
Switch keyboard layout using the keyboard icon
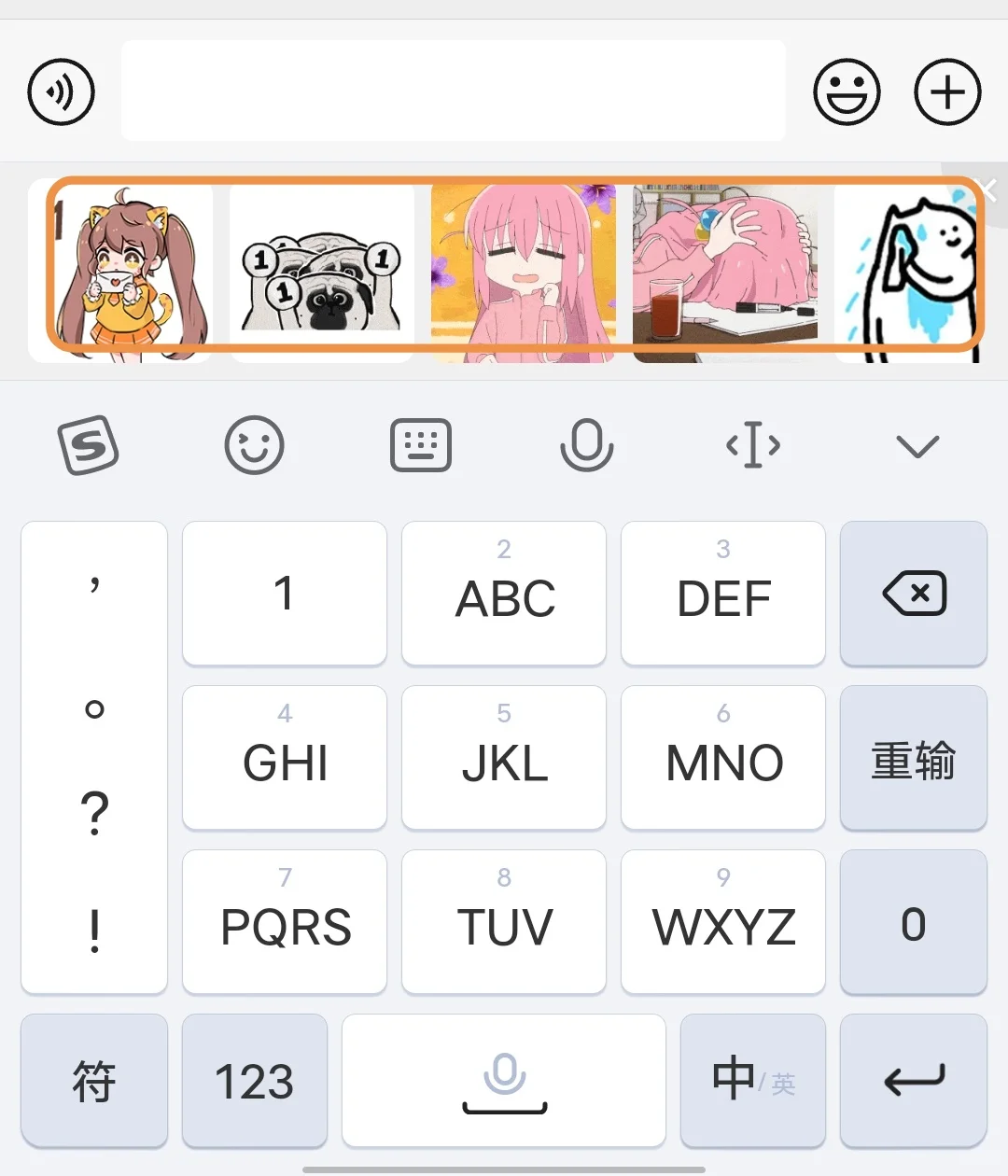(421, 445)
